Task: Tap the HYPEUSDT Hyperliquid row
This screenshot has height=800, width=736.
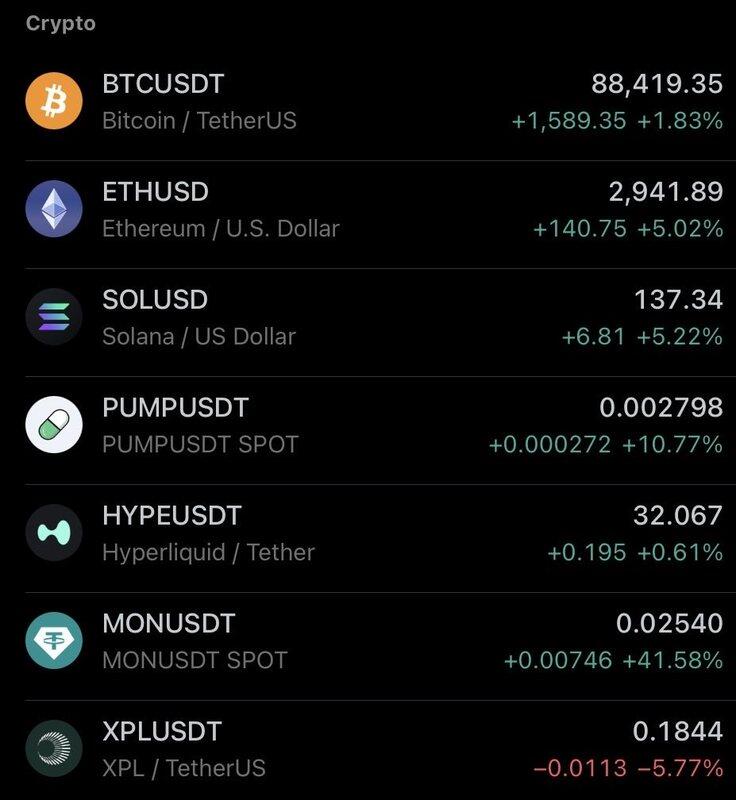Action: [x=368, y=534]
